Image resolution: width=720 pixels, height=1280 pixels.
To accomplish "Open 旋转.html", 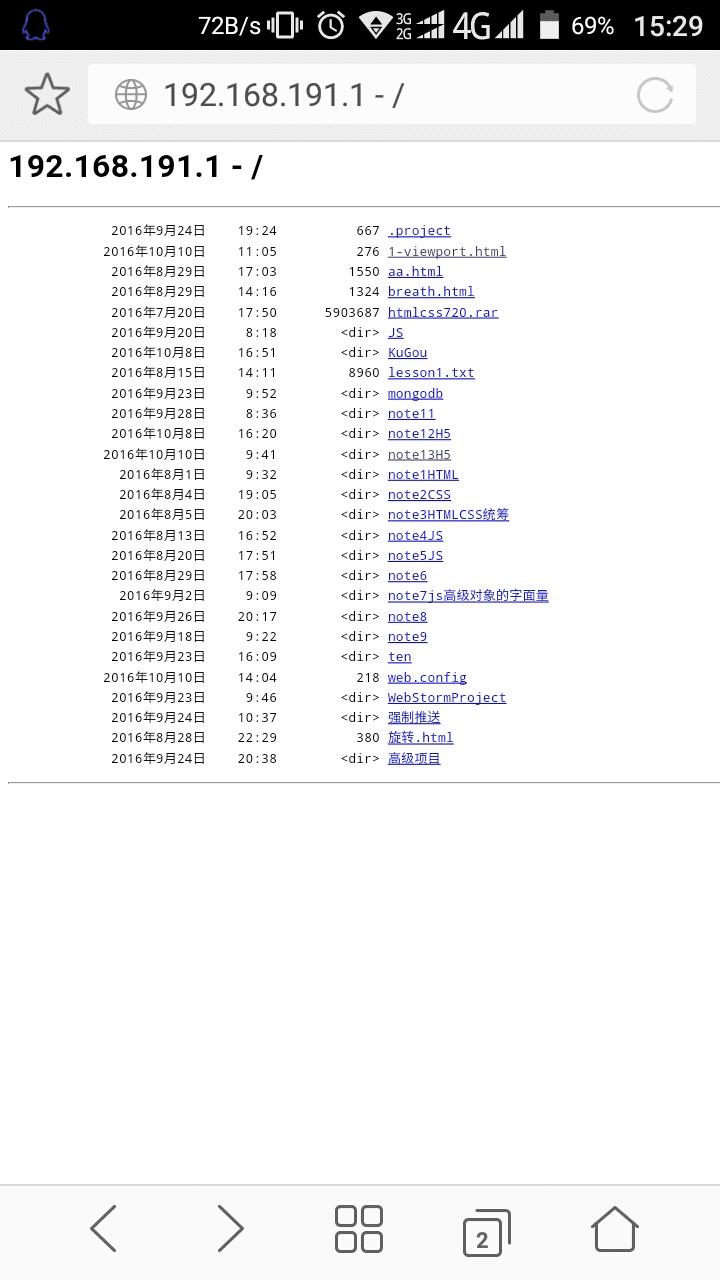I will click(420, 738).
